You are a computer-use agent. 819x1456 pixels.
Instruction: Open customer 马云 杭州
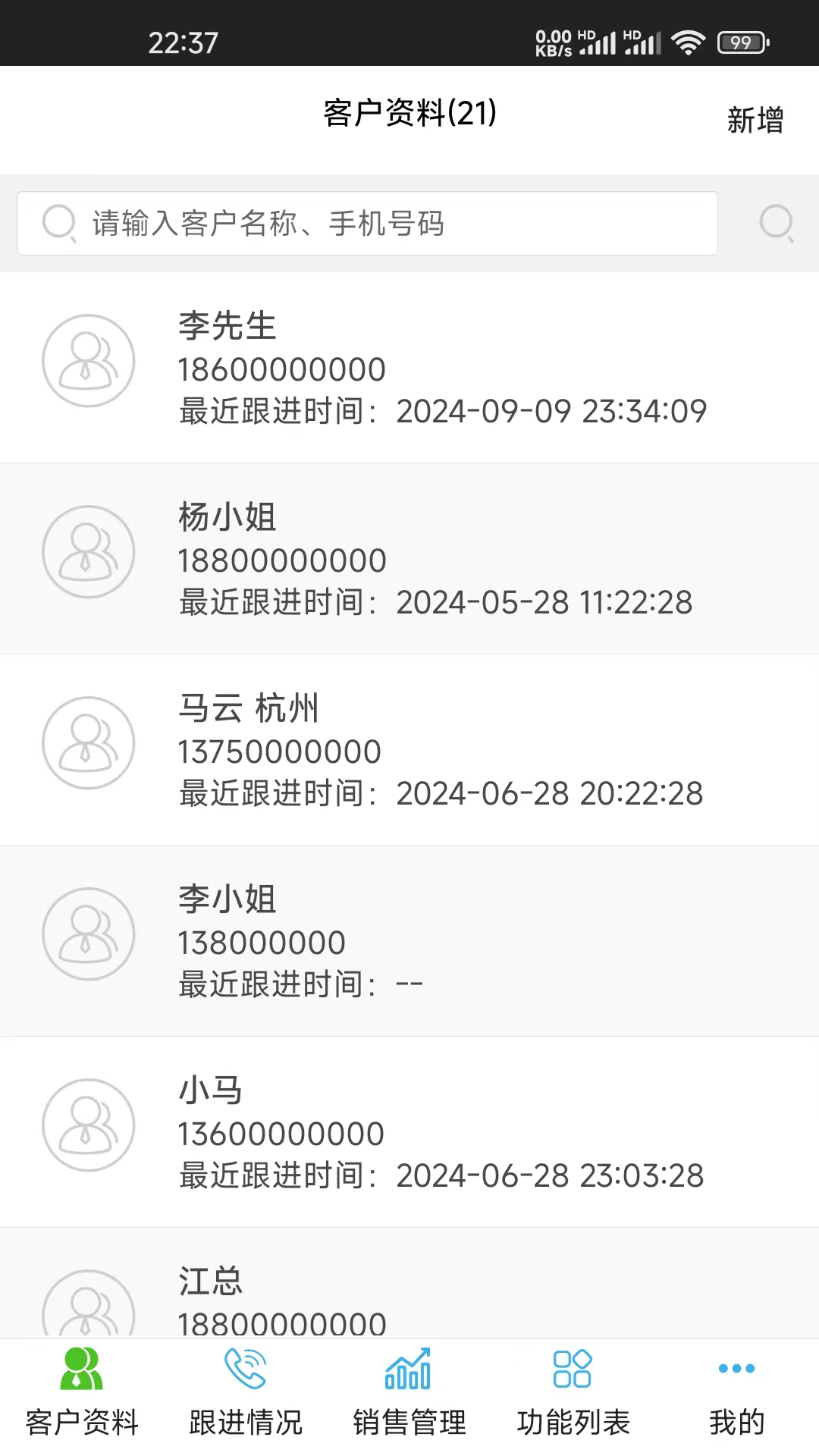click(409, 750)
